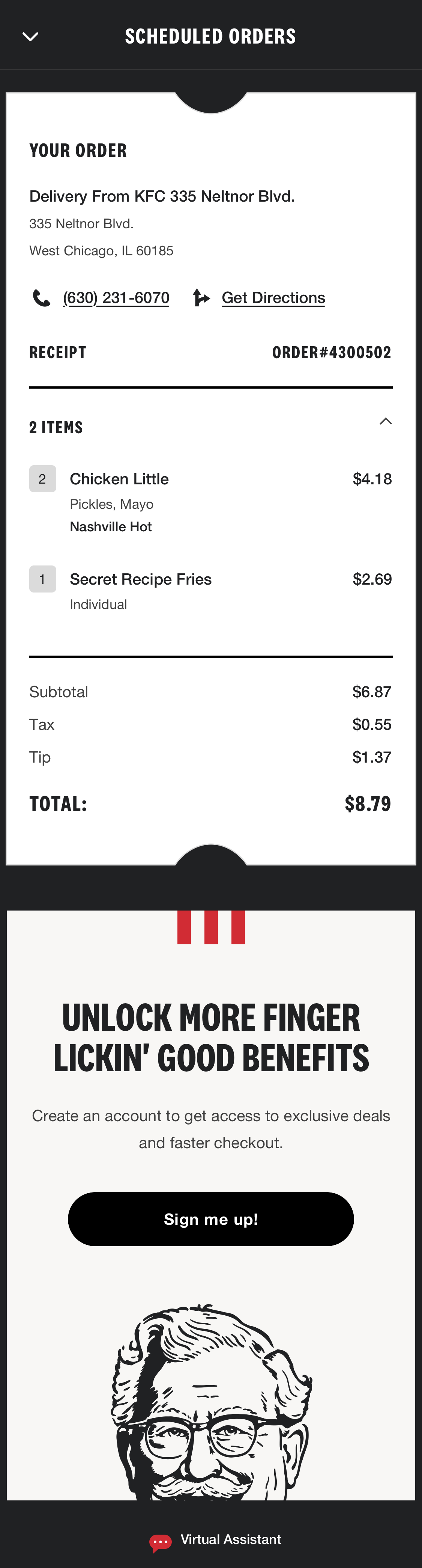Open Get Directions to the store
The height and width of the screenshot is (1568, 422).
pos(273,298)
